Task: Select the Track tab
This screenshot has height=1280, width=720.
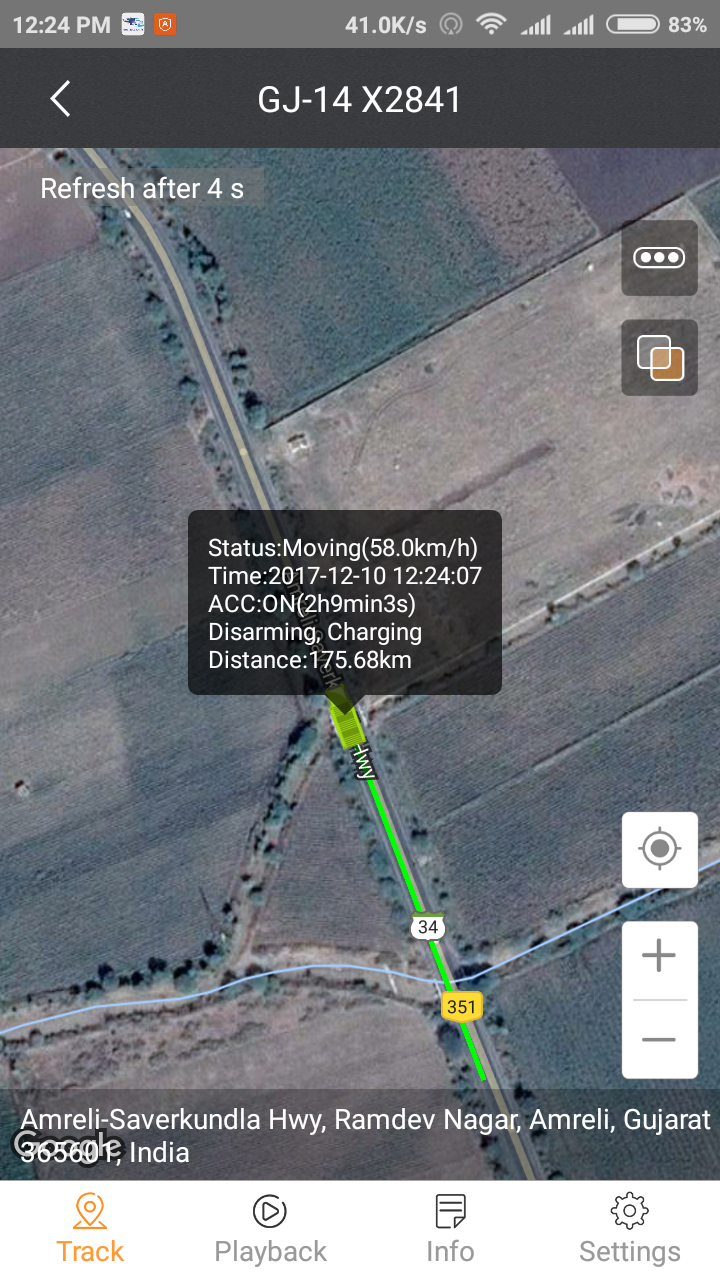Action: point(90,1230)
